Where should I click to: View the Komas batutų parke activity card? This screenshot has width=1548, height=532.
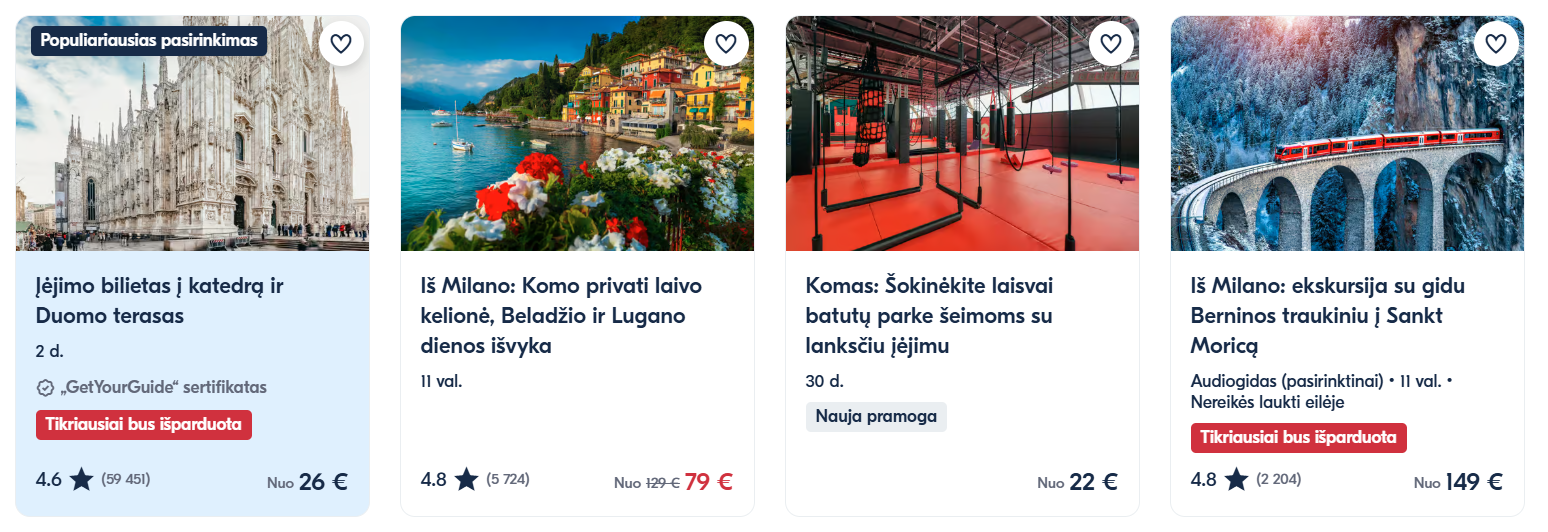pyautogui.click(x=929, y=315)
